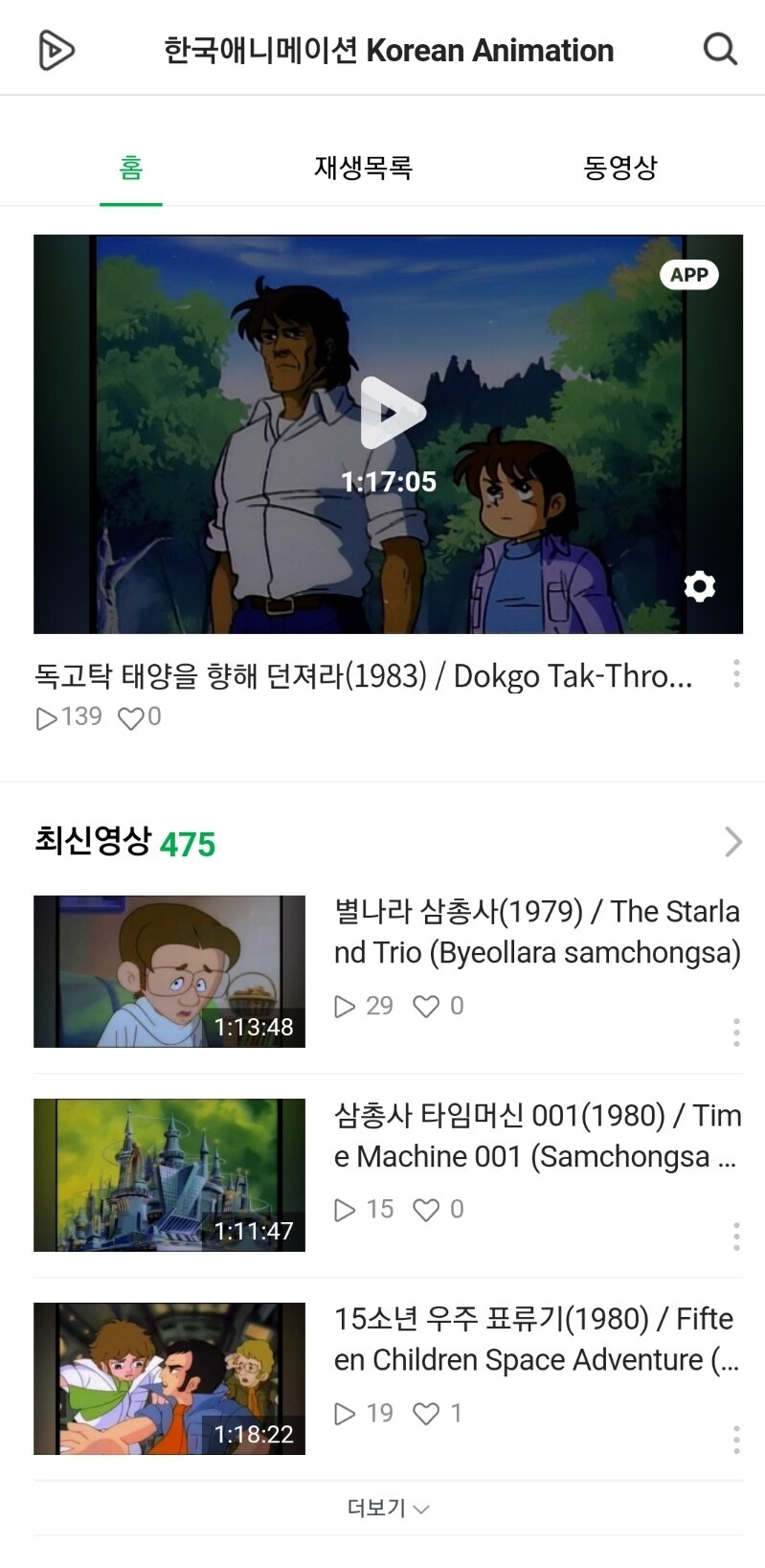Screen dimensions: 765x1568
Task: Select the 홈 tab
Action: 131,168
